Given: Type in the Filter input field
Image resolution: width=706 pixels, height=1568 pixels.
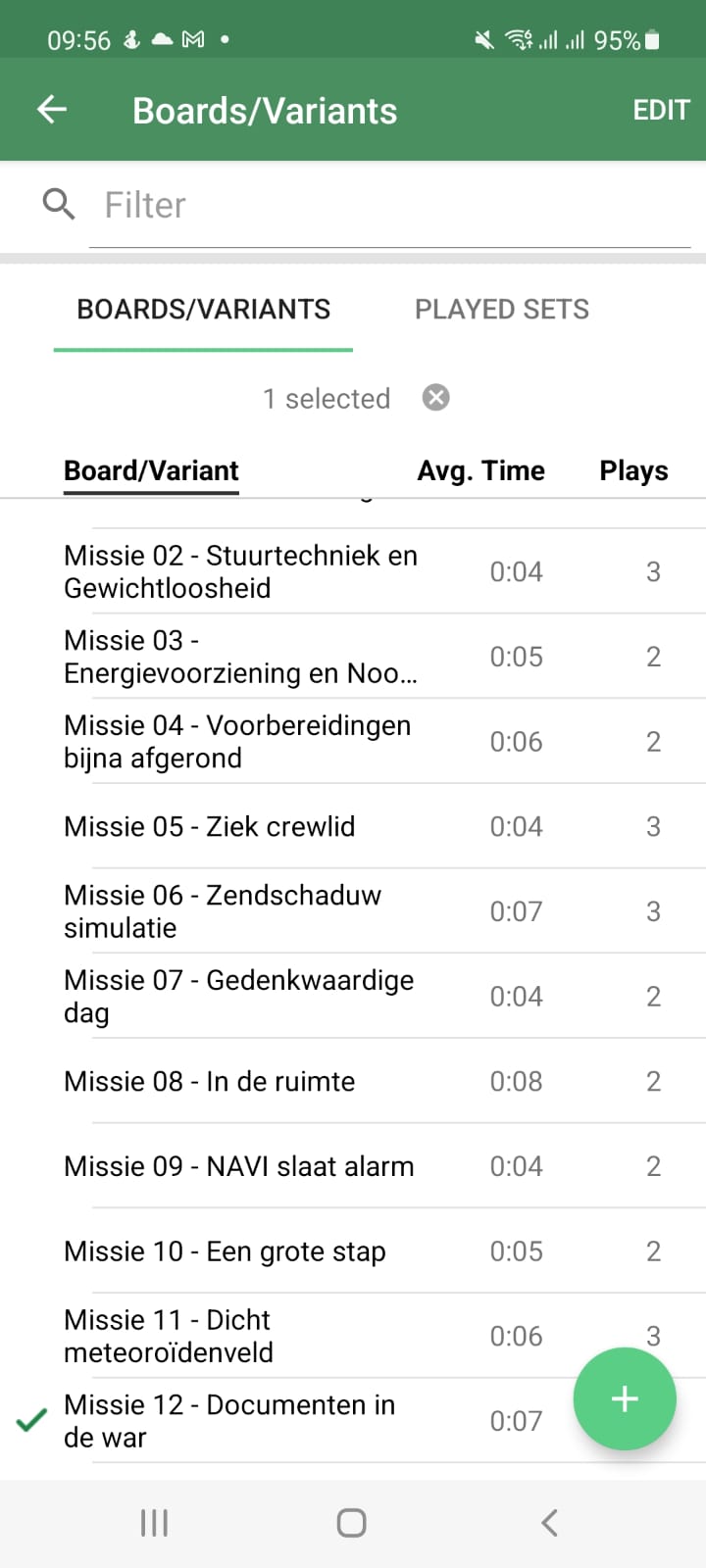Looking at the screenshot, I should [x=294, y=204].
